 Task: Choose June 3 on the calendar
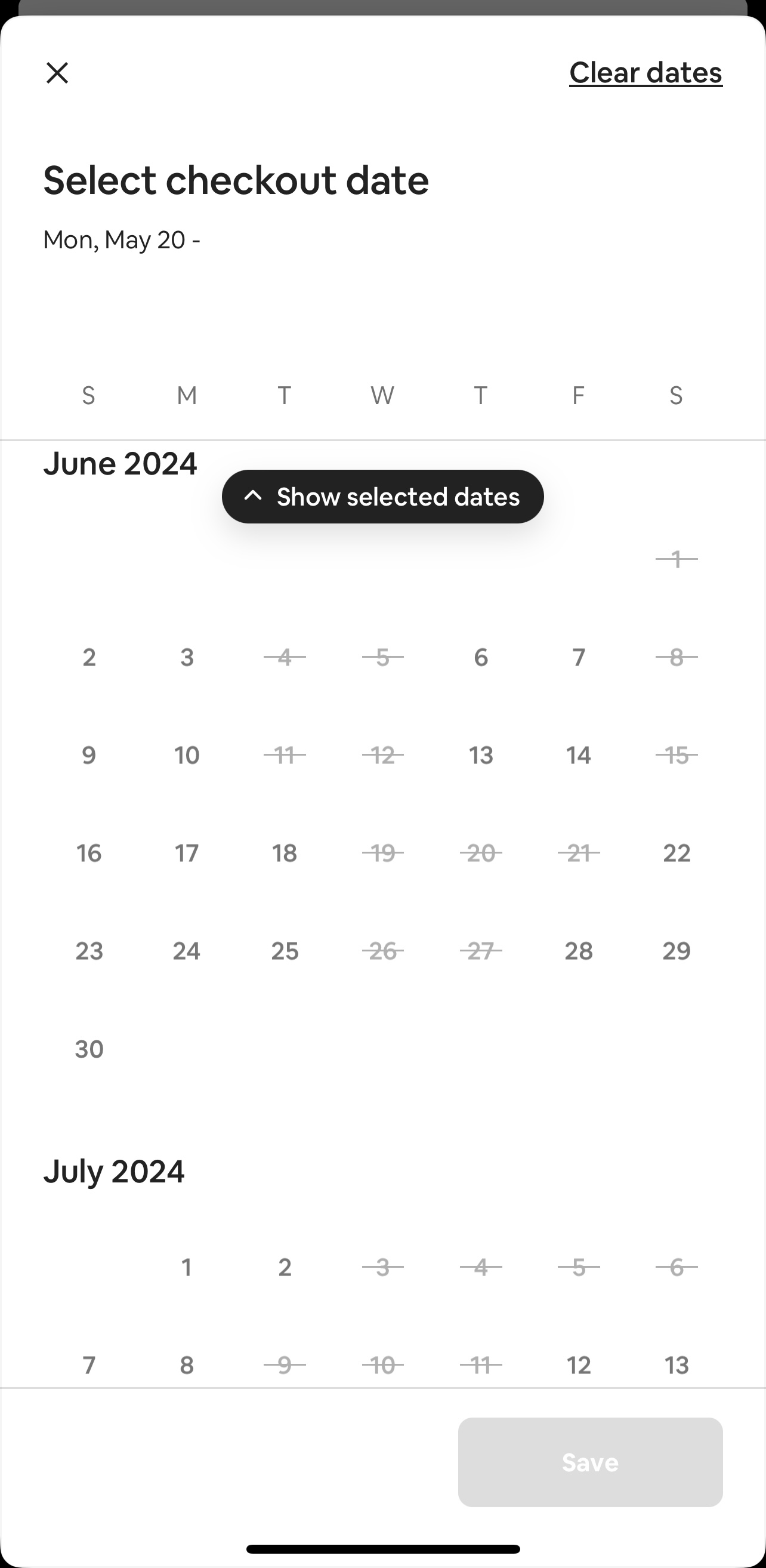(187, 657)
